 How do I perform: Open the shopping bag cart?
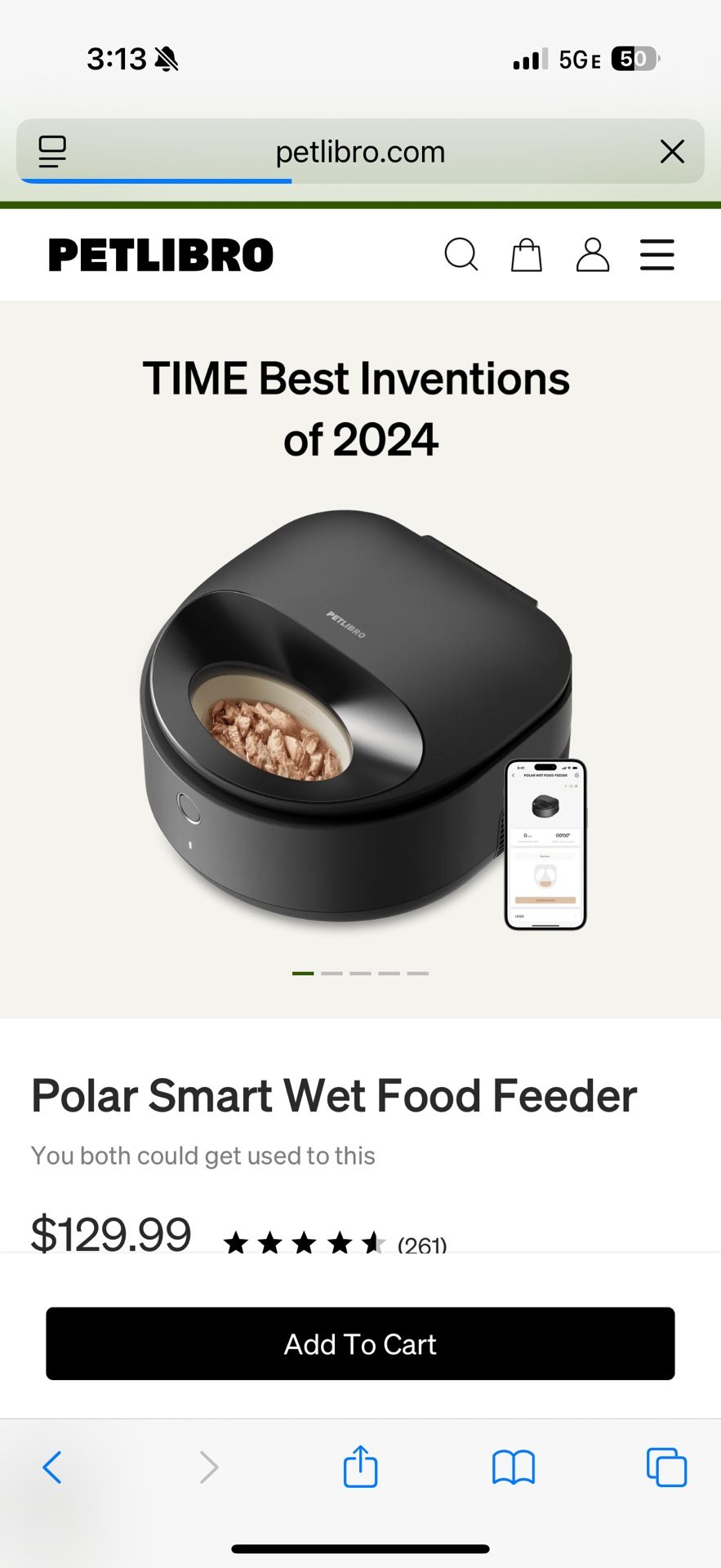[x=526, y=255]
